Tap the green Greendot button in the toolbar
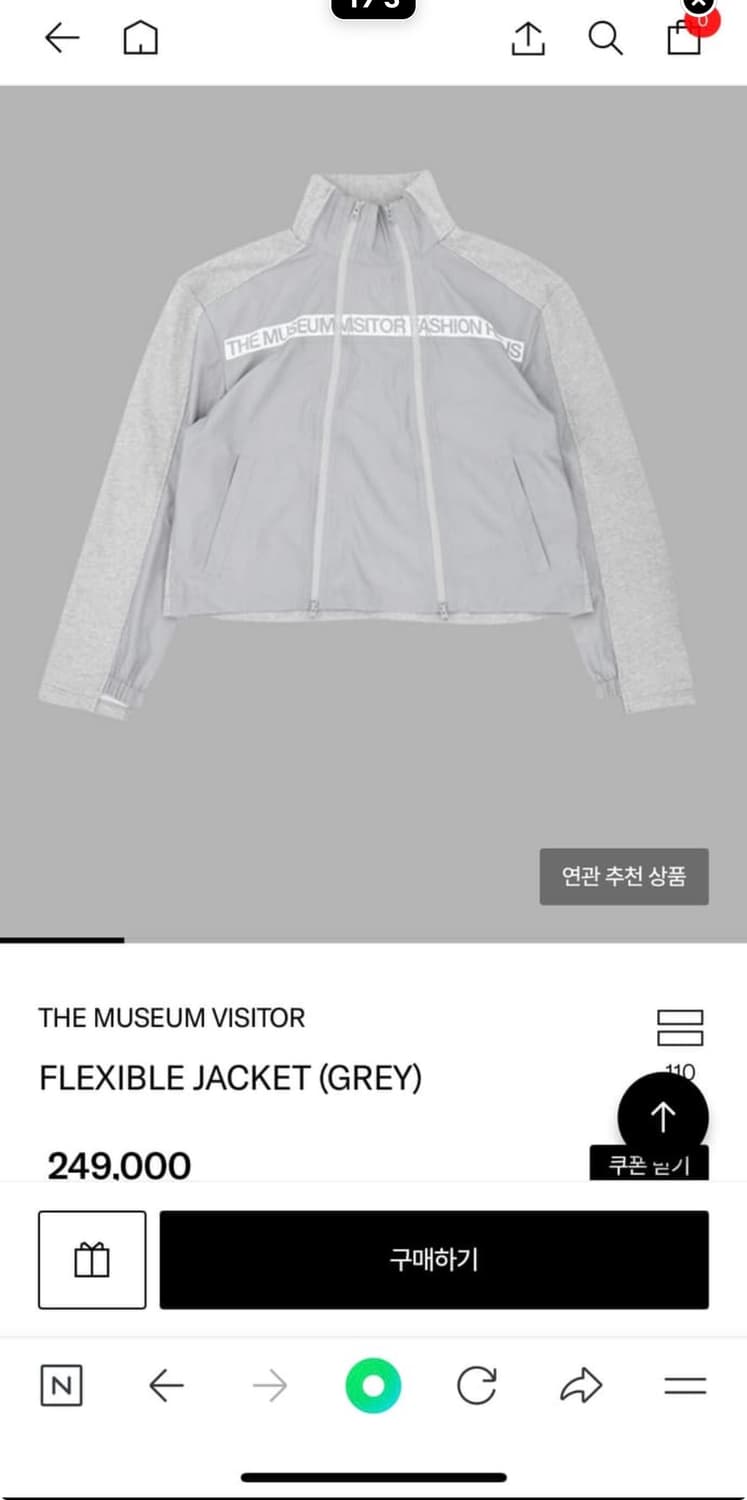The image size is (747, 1500). [373, 1386]
